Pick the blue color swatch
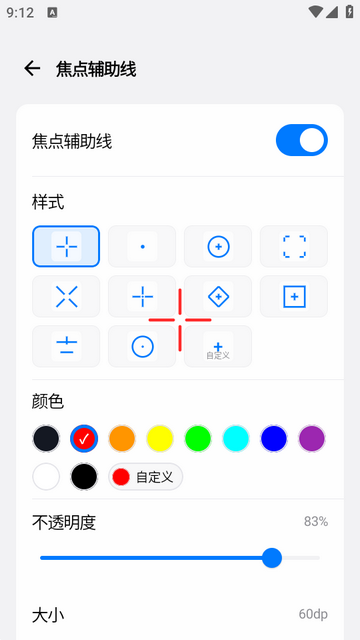Image resolution: width=360 pixels, height=640 pixels. pos(273,438)
